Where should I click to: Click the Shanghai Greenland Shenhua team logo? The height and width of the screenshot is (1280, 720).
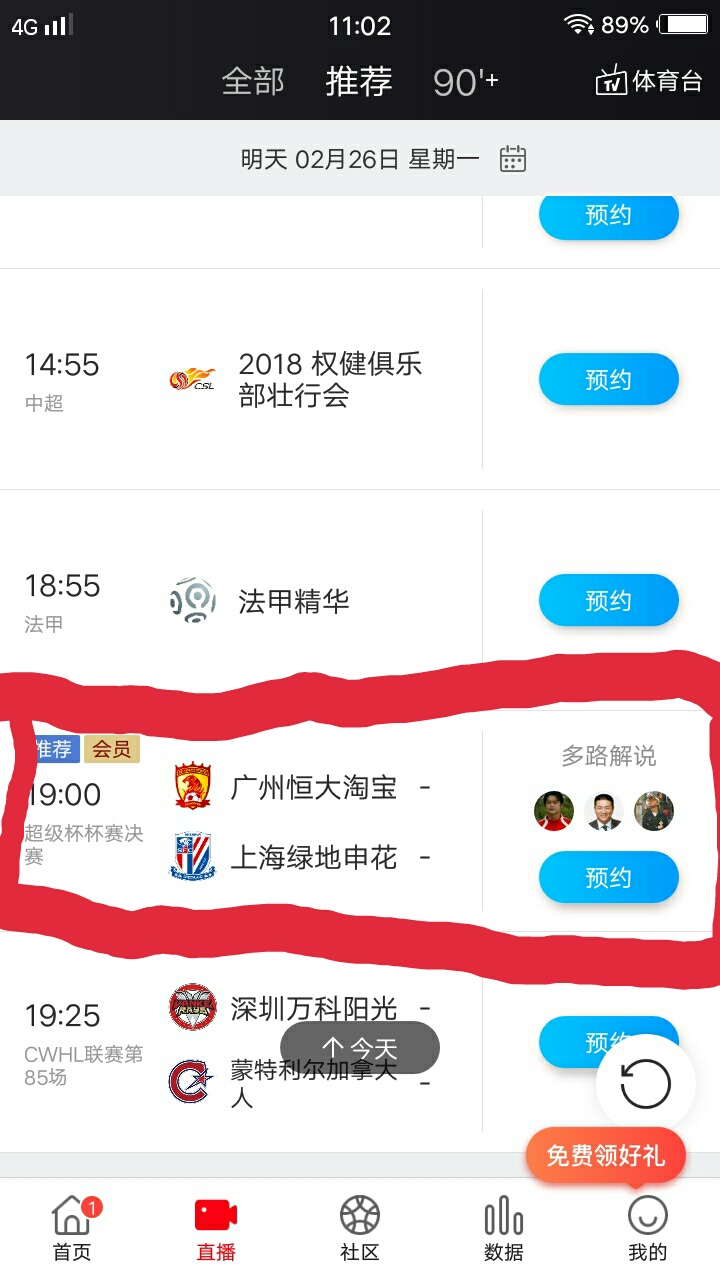[x=193, y=855]
